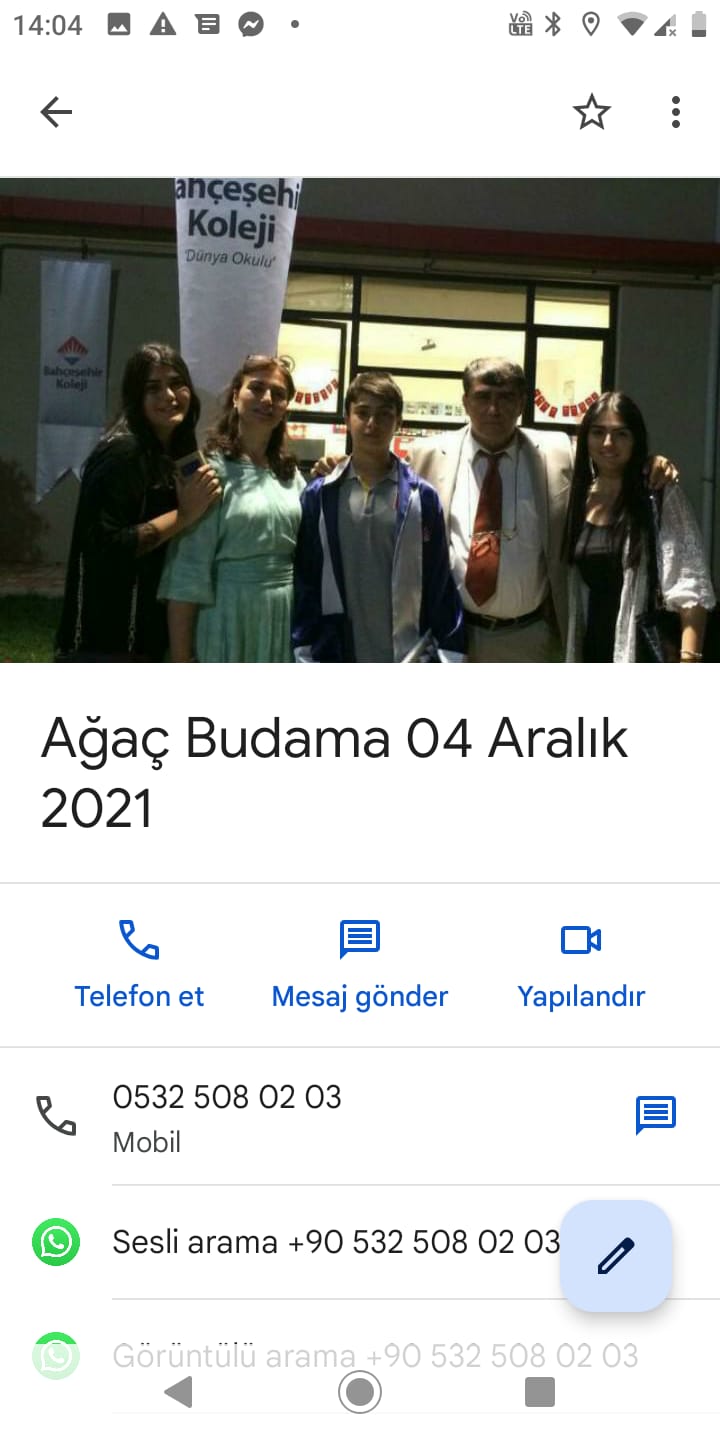Send SMS via message icon beside Mobil
The width and height of the screenshot is (720, 1440).
click(656, 1115)
